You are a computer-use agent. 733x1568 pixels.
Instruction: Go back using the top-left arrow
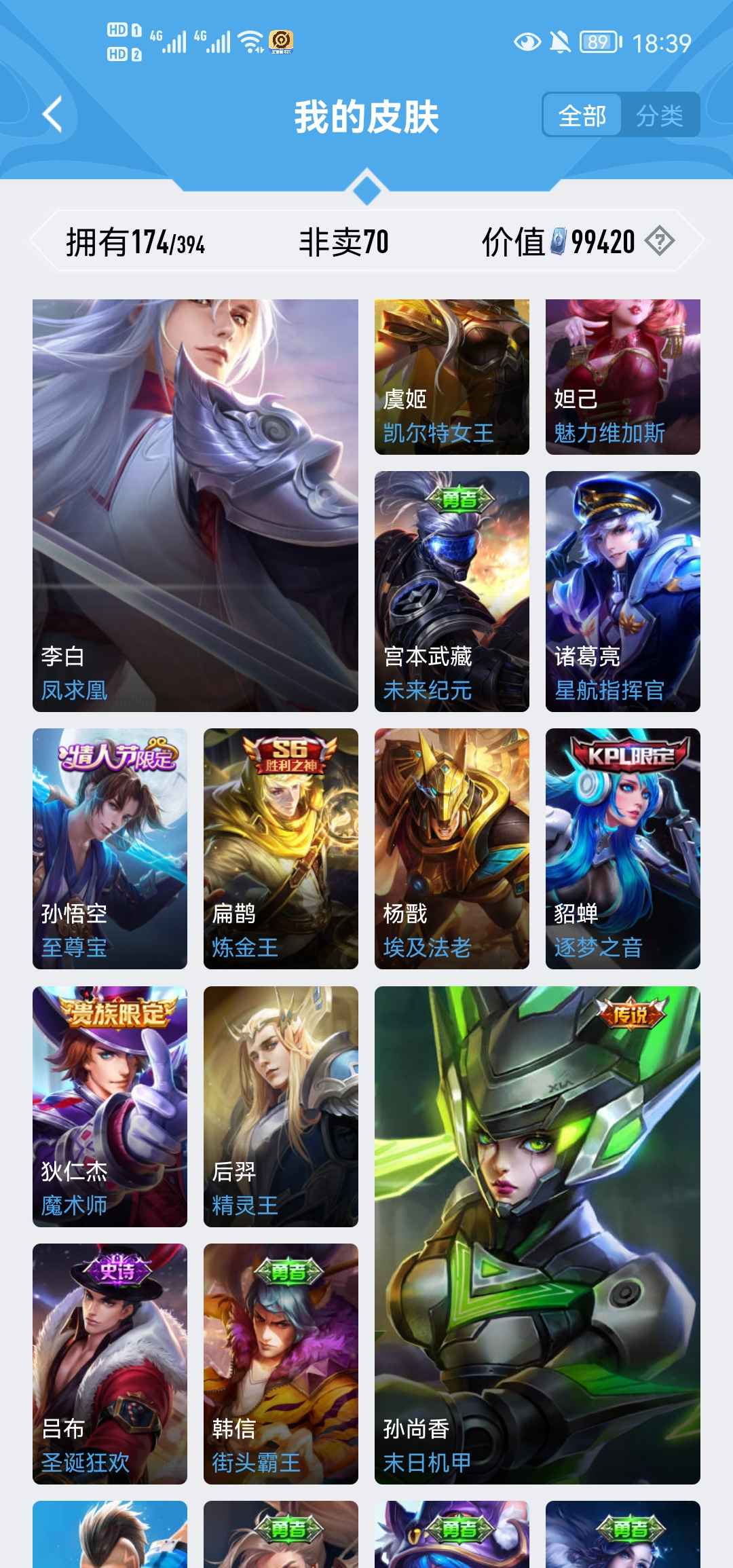(53, 114)
